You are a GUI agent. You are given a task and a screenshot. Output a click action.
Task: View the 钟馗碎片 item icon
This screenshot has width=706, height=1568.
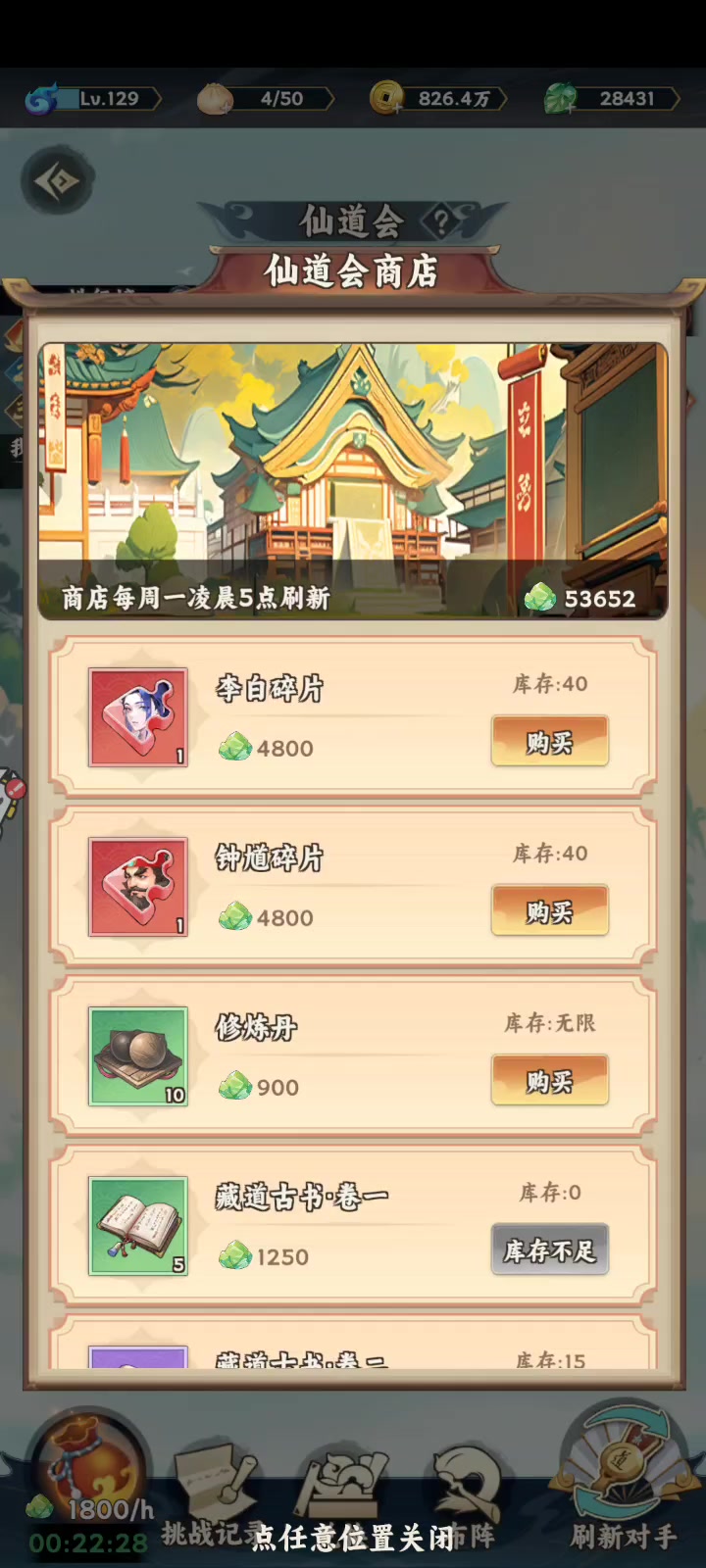coord(138,887)
